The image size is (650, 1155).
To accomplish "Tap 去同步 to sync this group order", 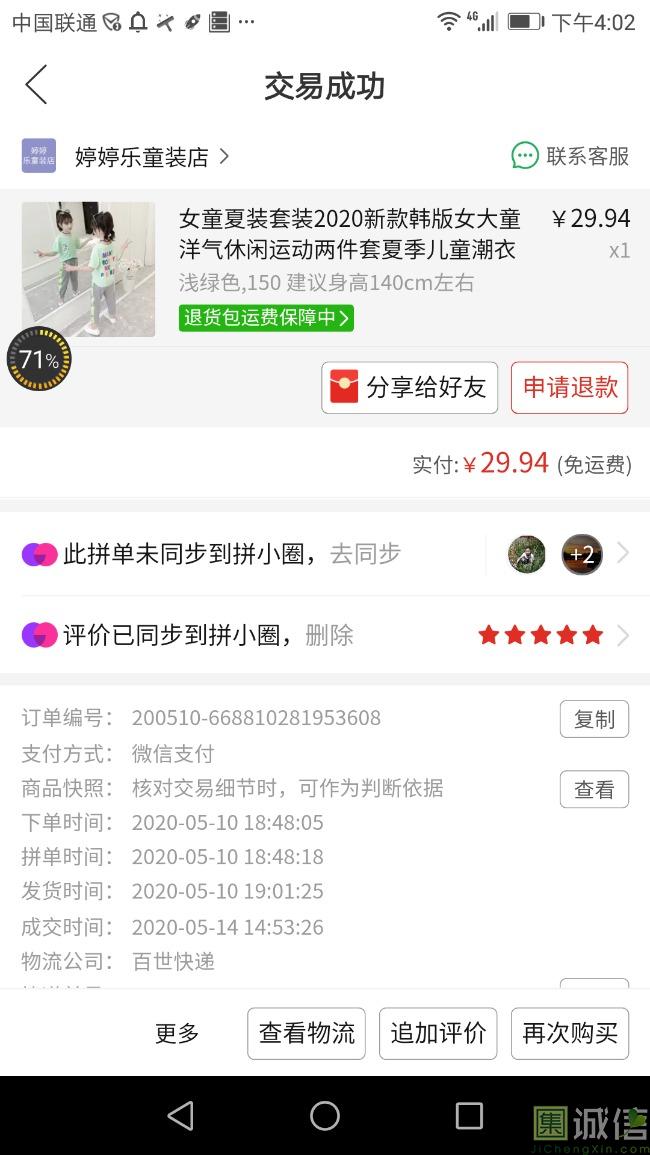I will point(365,553).
